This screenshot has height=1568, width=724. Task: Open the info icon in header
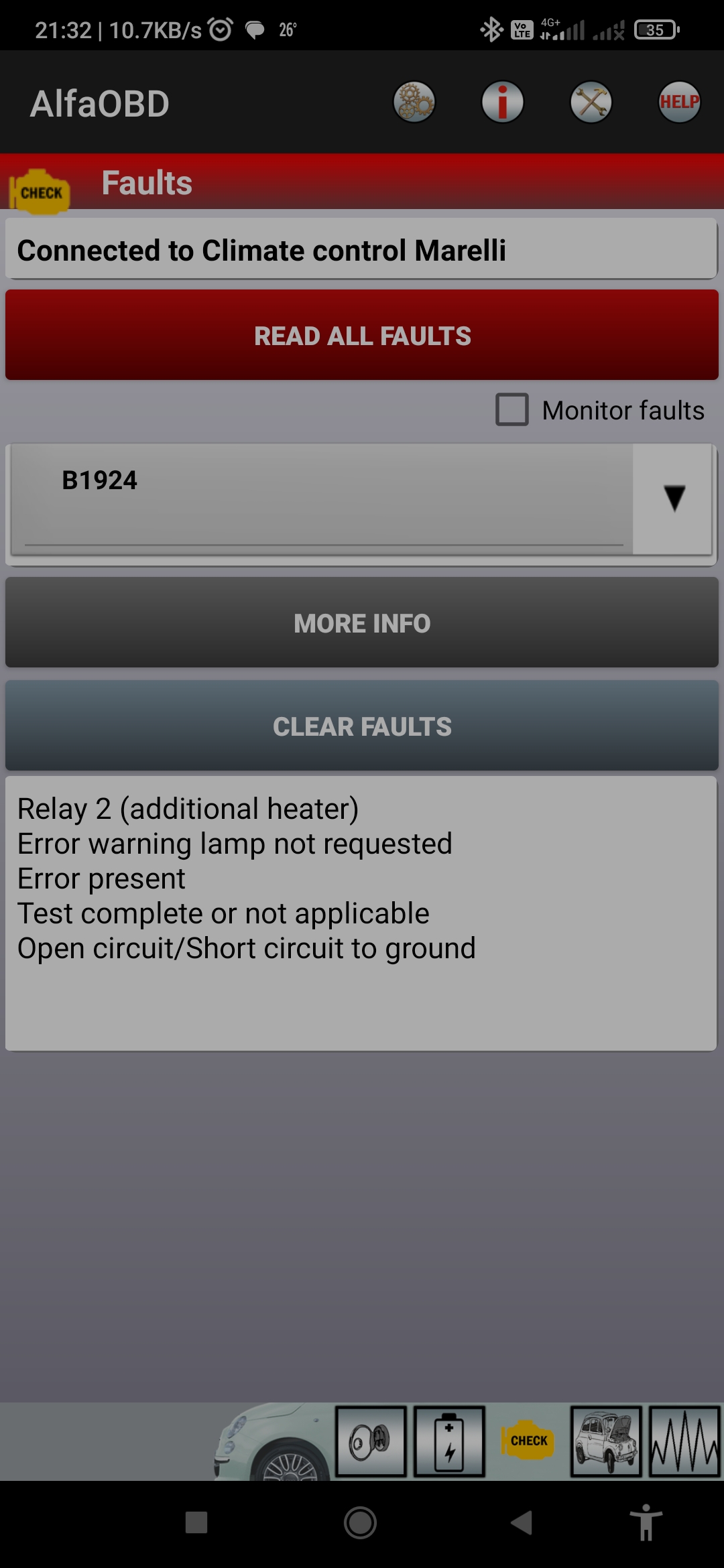502,103
